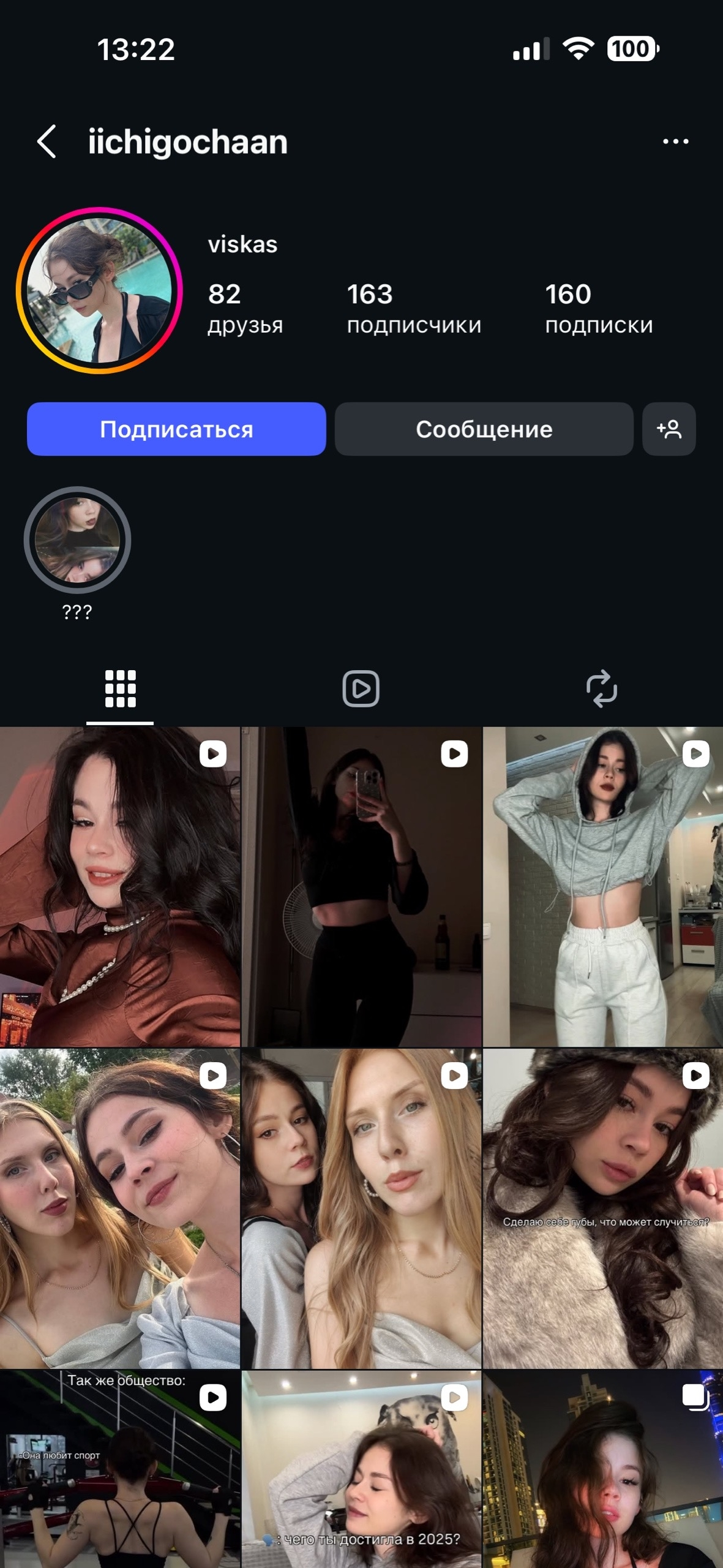Show suggested accounts via the add-person icon
The height and width of the screenshot is (1568, 723).
pyautogui.click(x=669, y=429)
